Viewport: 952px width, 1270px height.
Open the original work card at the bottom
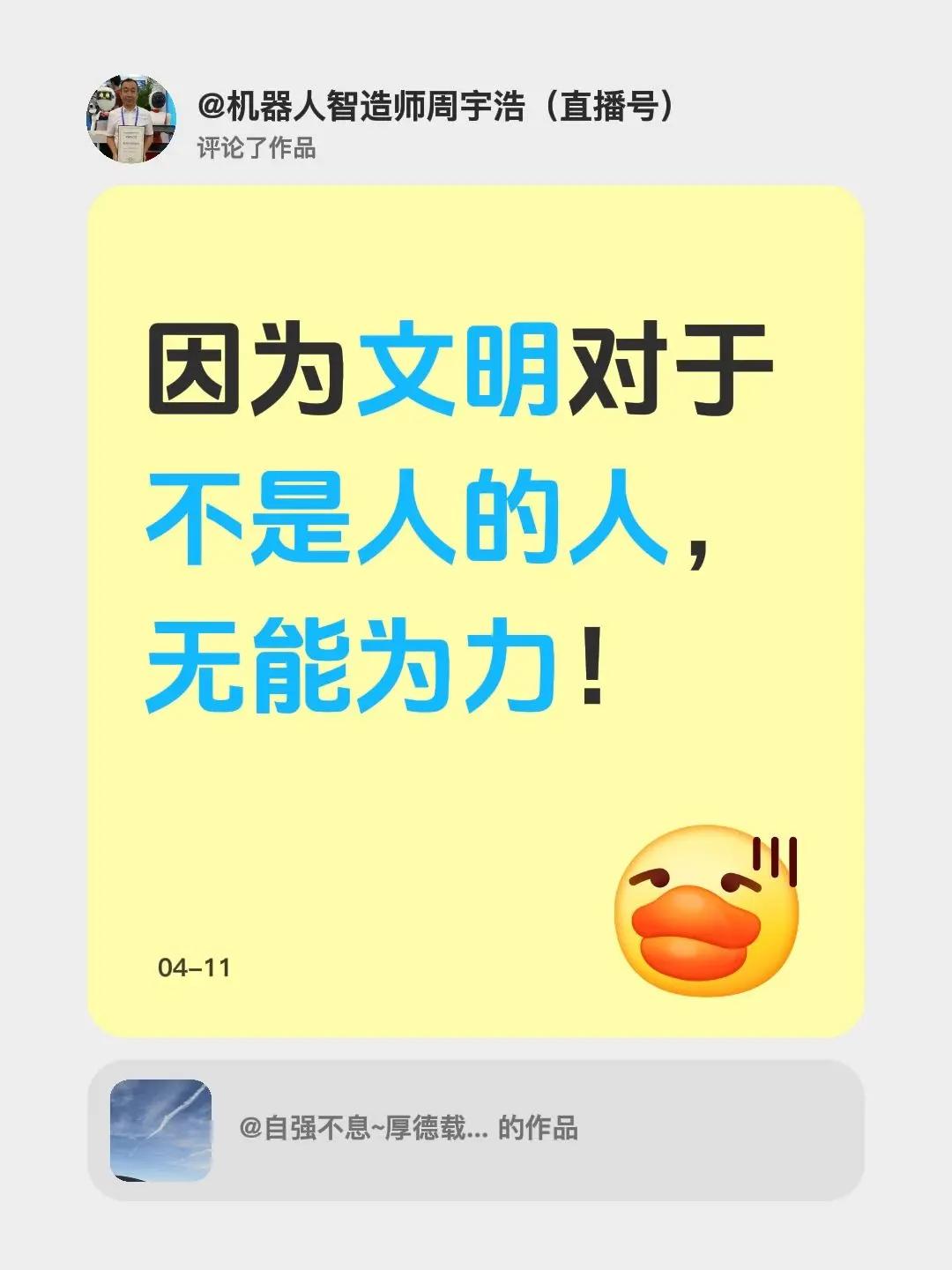click(476, 1129)
